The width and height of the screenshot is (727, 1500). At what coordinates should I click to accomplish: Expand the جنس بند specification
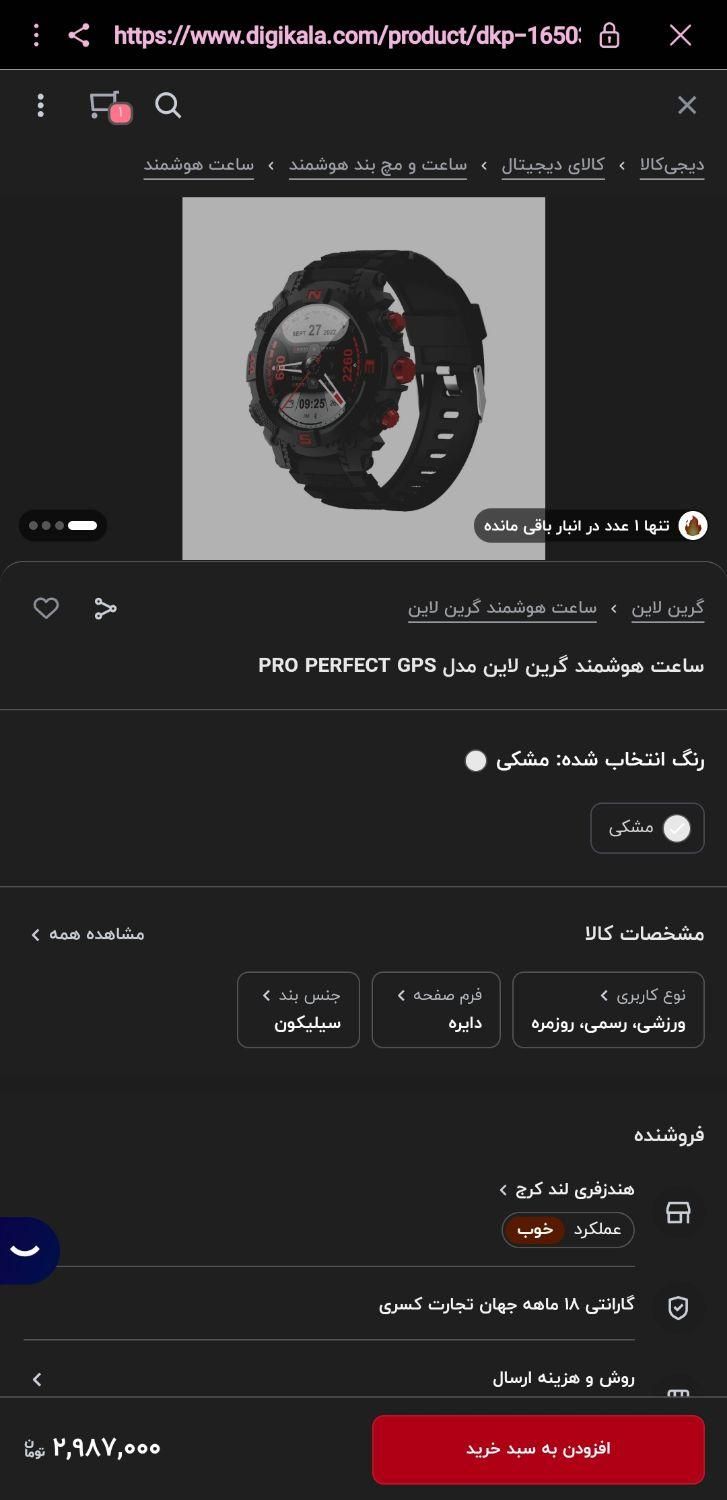click(297, 1009)
